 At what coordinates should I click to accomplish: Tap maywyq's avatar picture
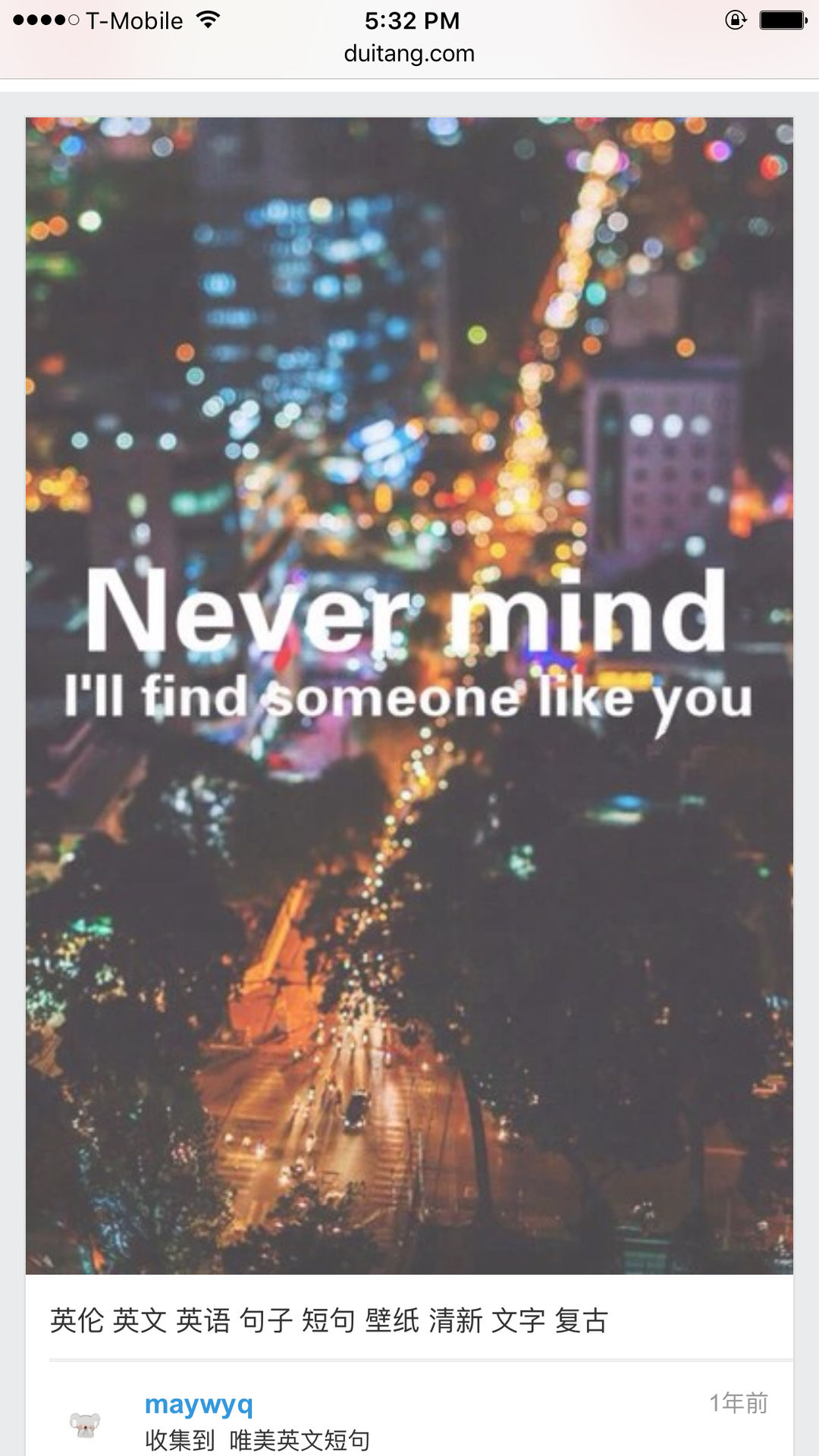tap(85, 1424)
